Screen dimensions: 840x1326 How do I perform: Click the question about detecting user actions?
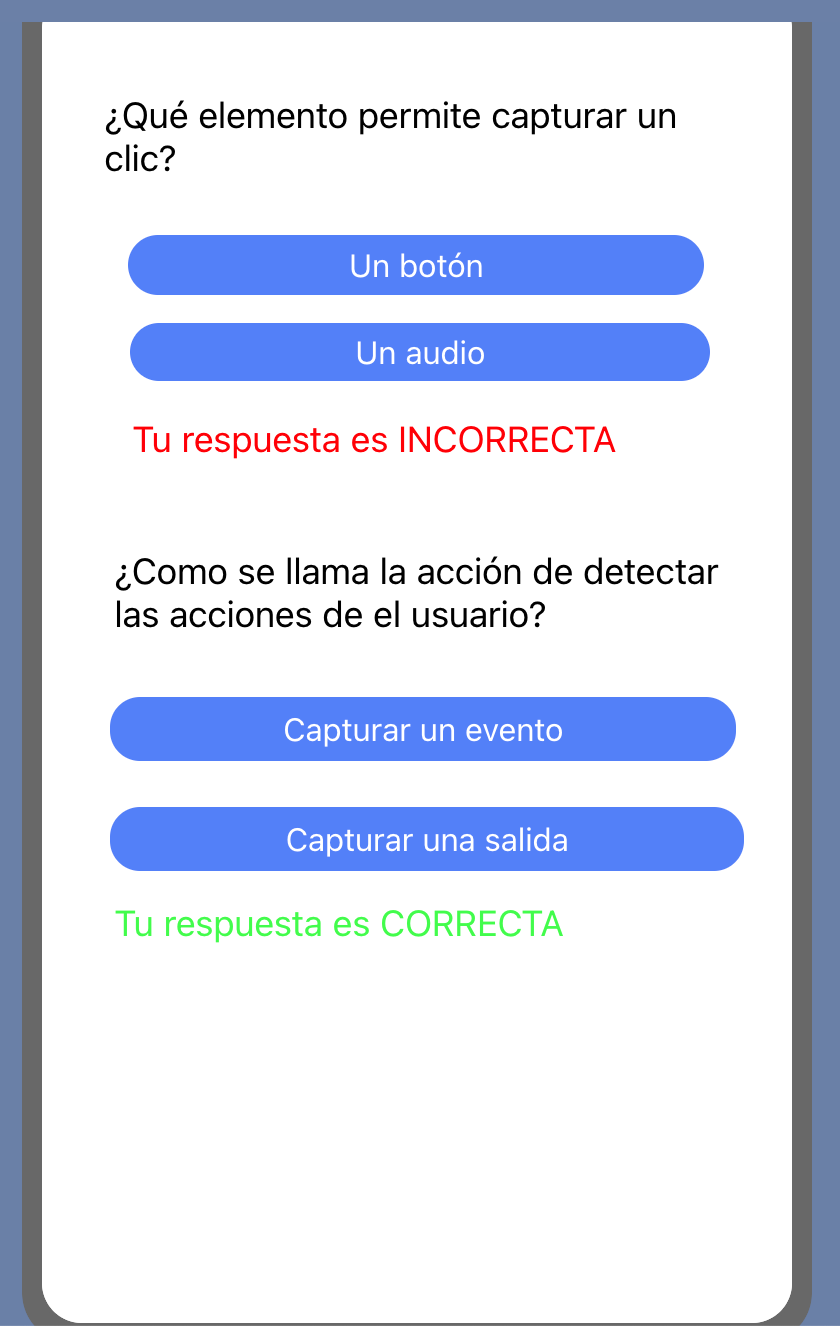(415, 571)
